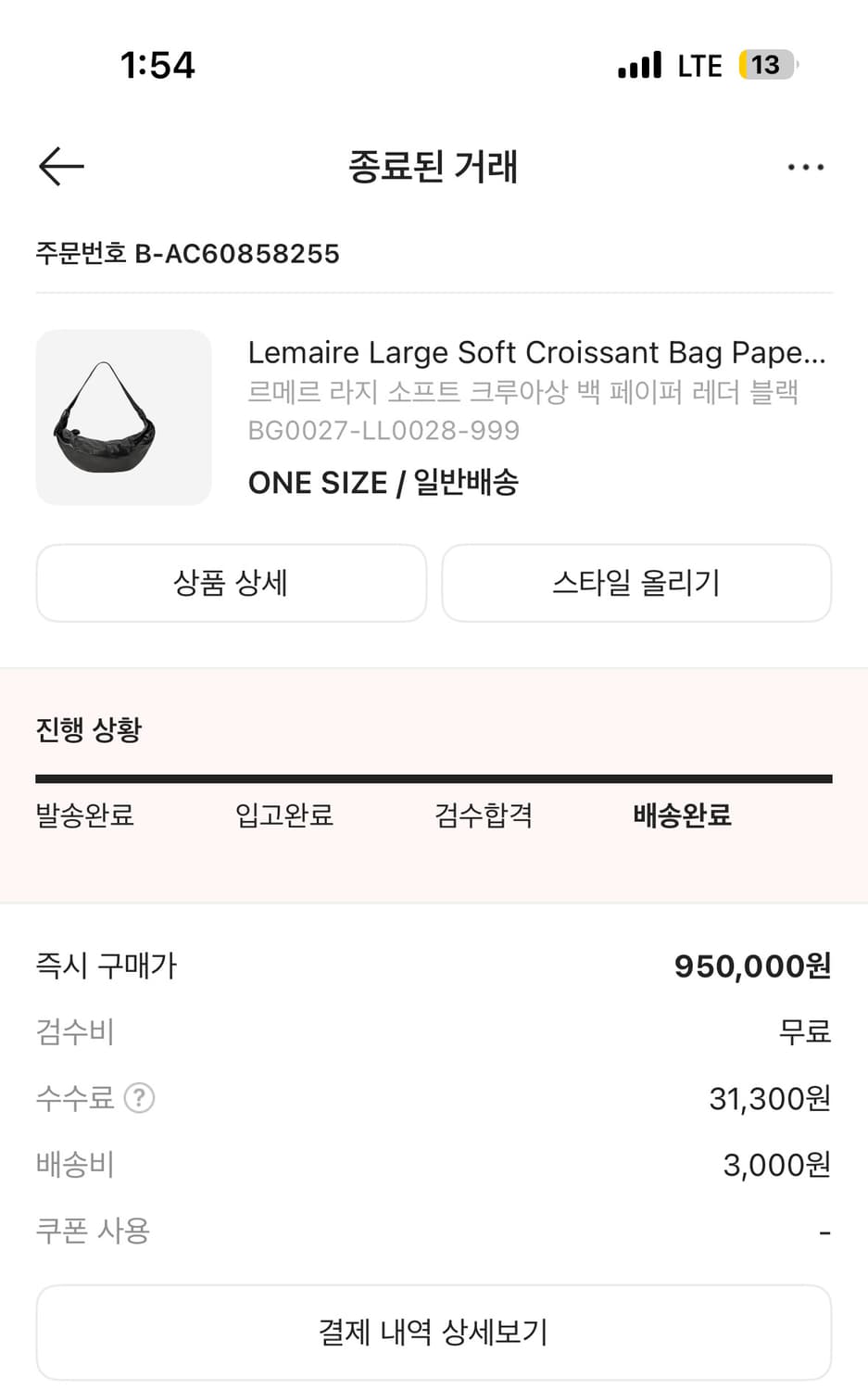Tap the 스타일 올리기 button
This screenshot has width=868, height=1390.
pos(636,583)
